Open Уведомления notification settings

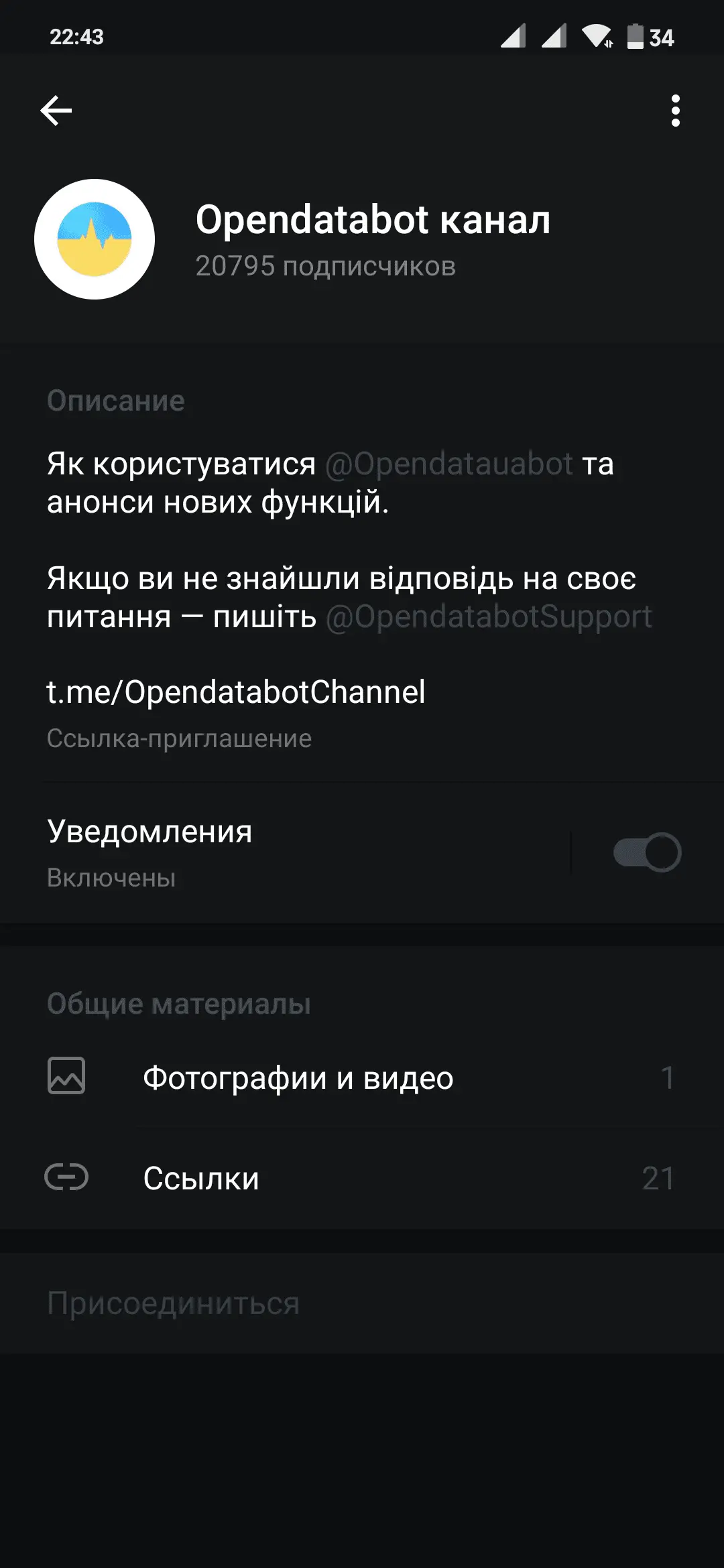[x=268, y=851]
